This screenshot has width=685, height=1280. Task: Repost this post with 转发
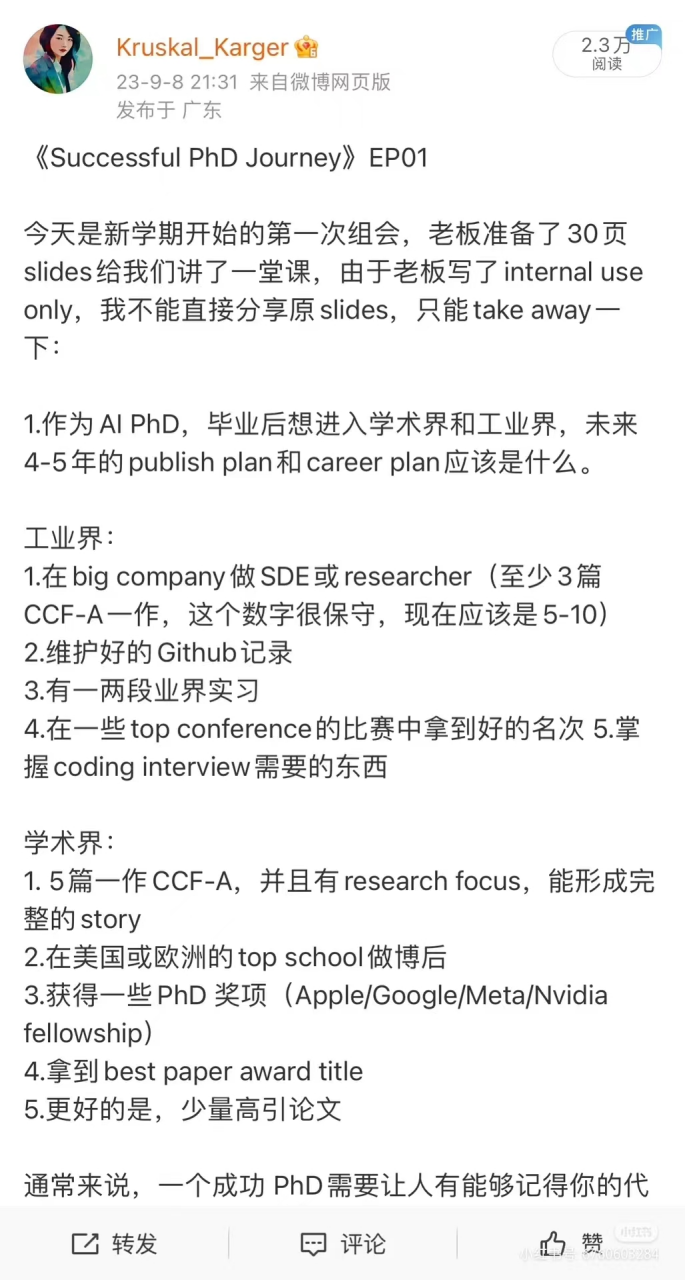(115, 1243)
